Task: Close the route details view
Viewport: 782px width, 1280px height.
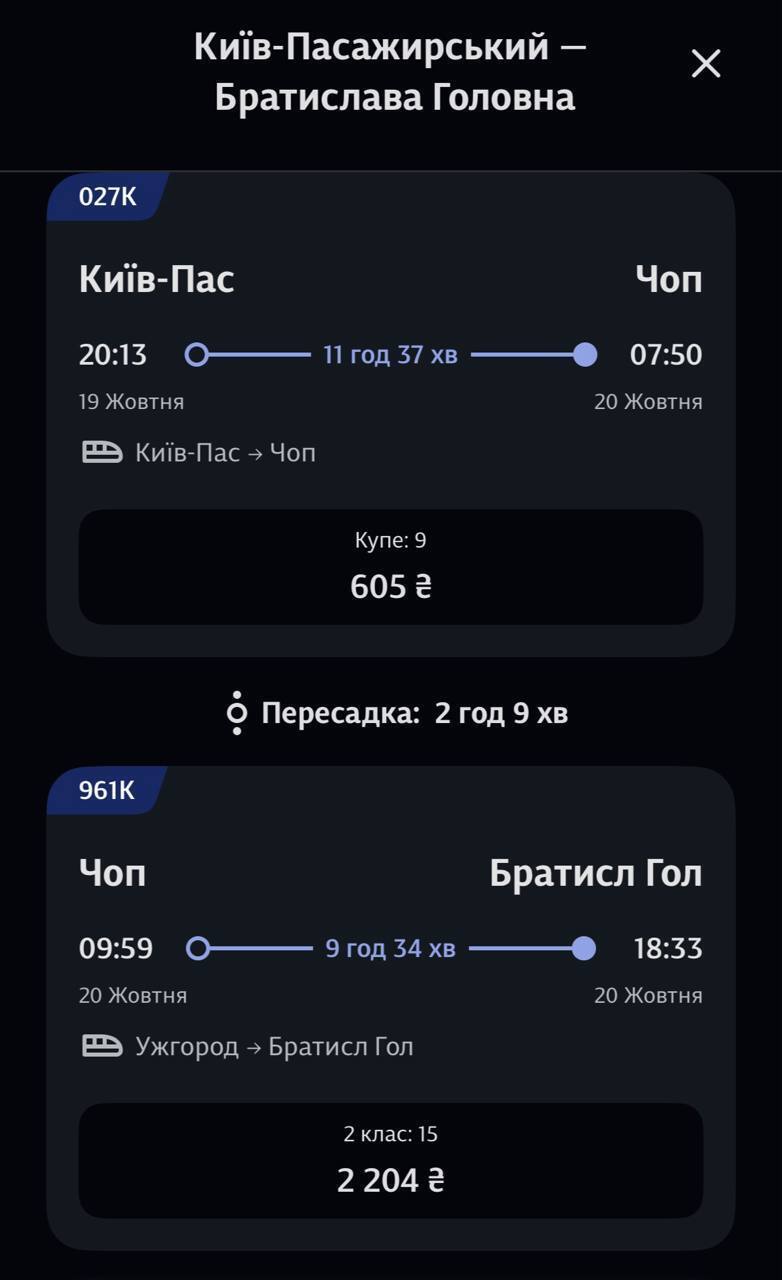Action: coord(706,64)
